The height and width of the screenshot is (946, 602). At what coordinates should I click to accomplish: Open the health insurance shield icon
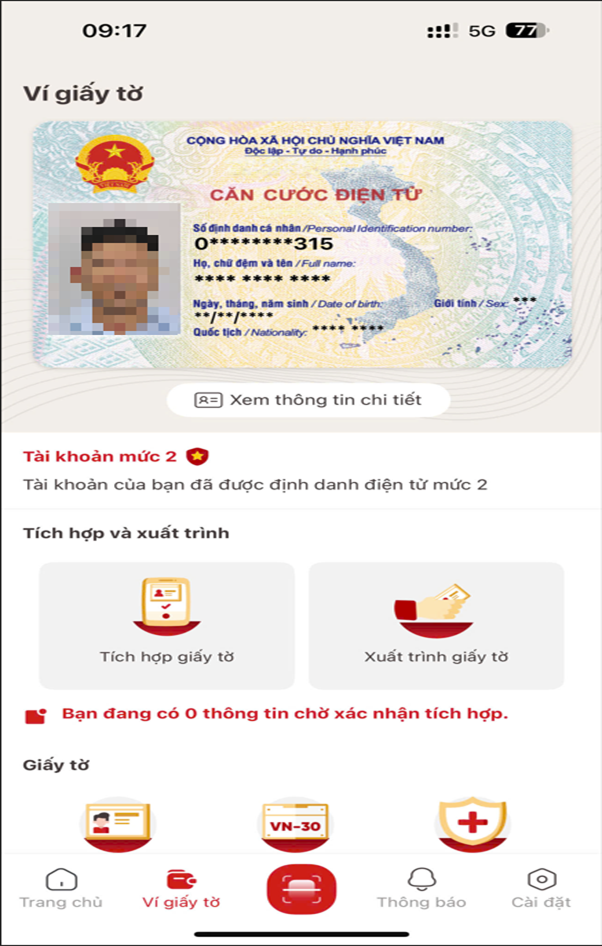[x=471, y=824]
